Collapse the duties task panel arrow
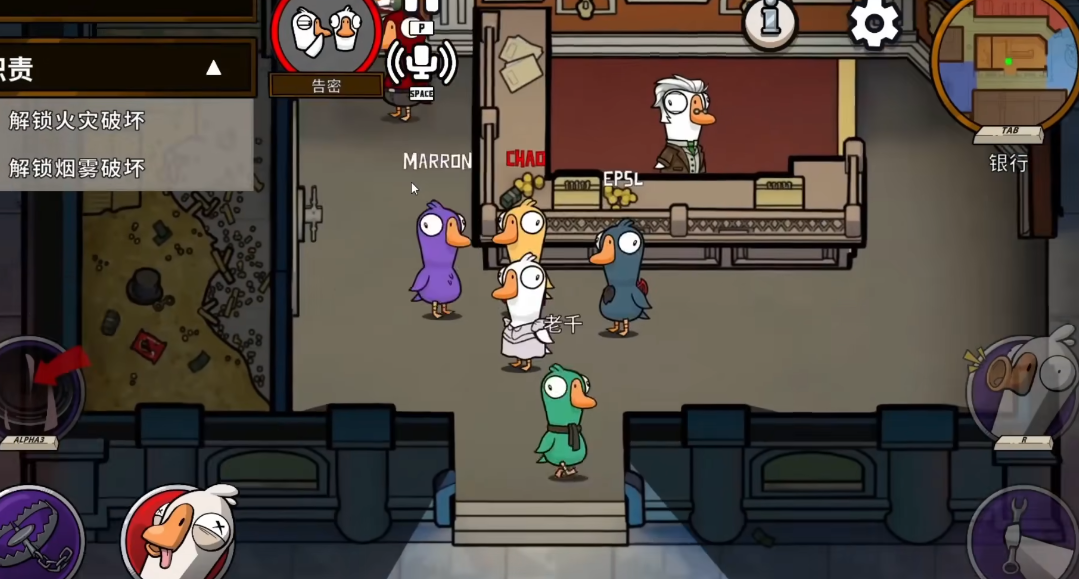This screenshot has width=1079, height=579. click(213, 68)
